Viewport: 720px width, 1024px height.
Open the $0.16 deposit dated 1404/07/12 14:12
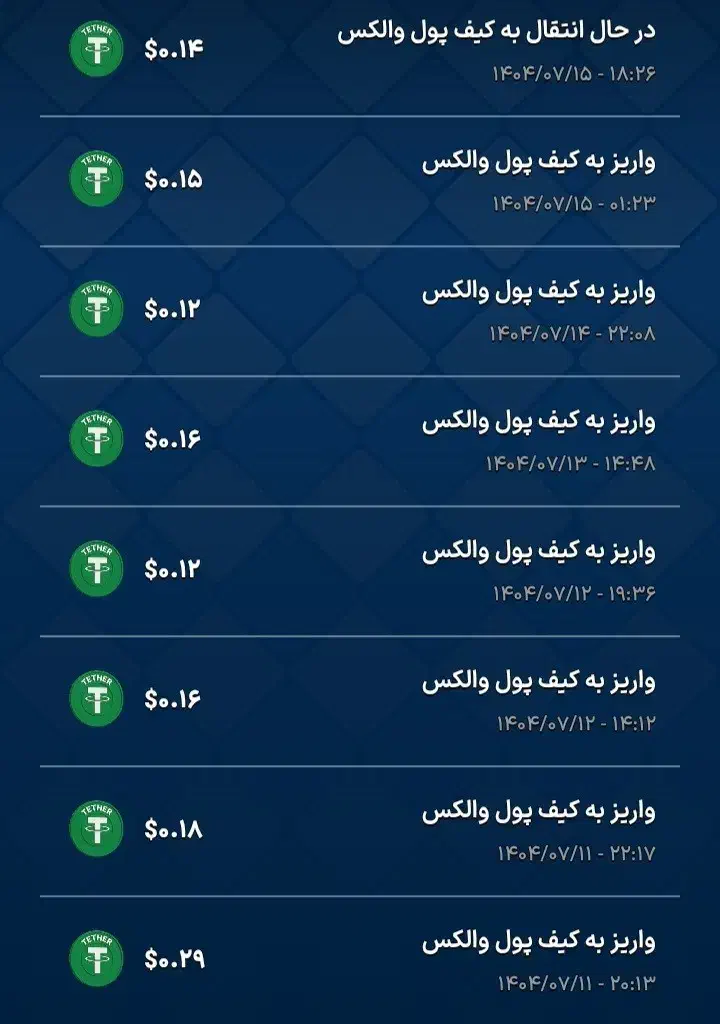(360, 700)
